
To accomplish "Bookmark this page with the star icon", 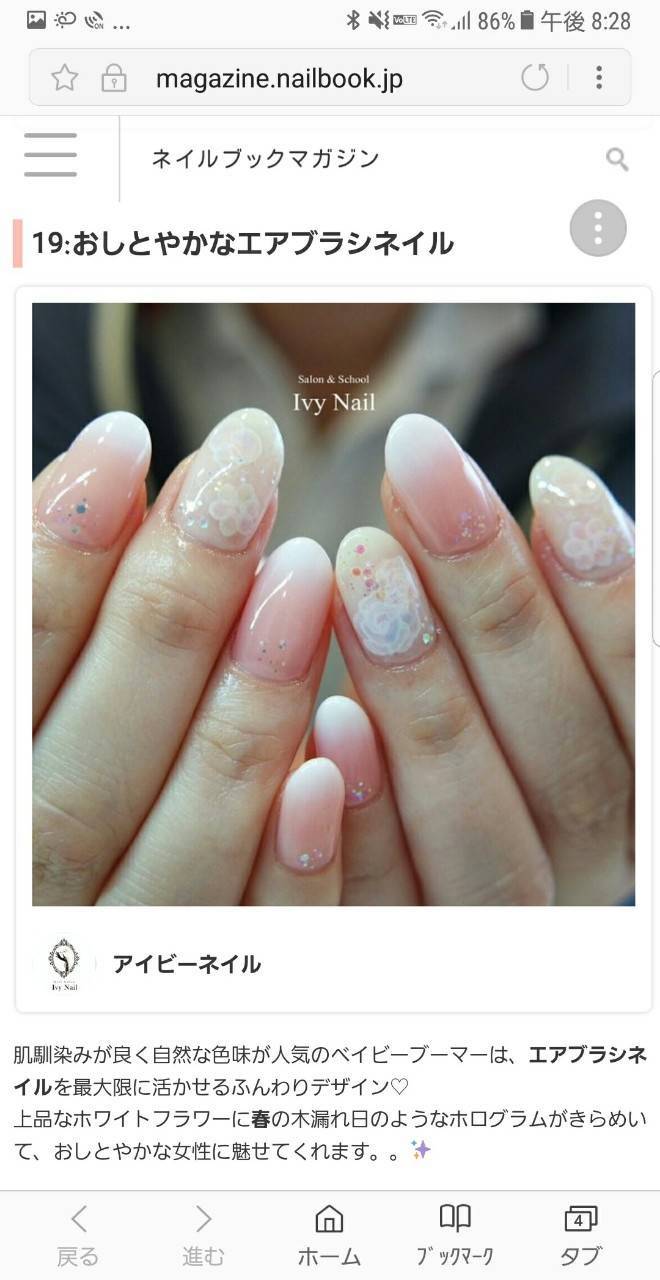I will (x=64, y=78).
